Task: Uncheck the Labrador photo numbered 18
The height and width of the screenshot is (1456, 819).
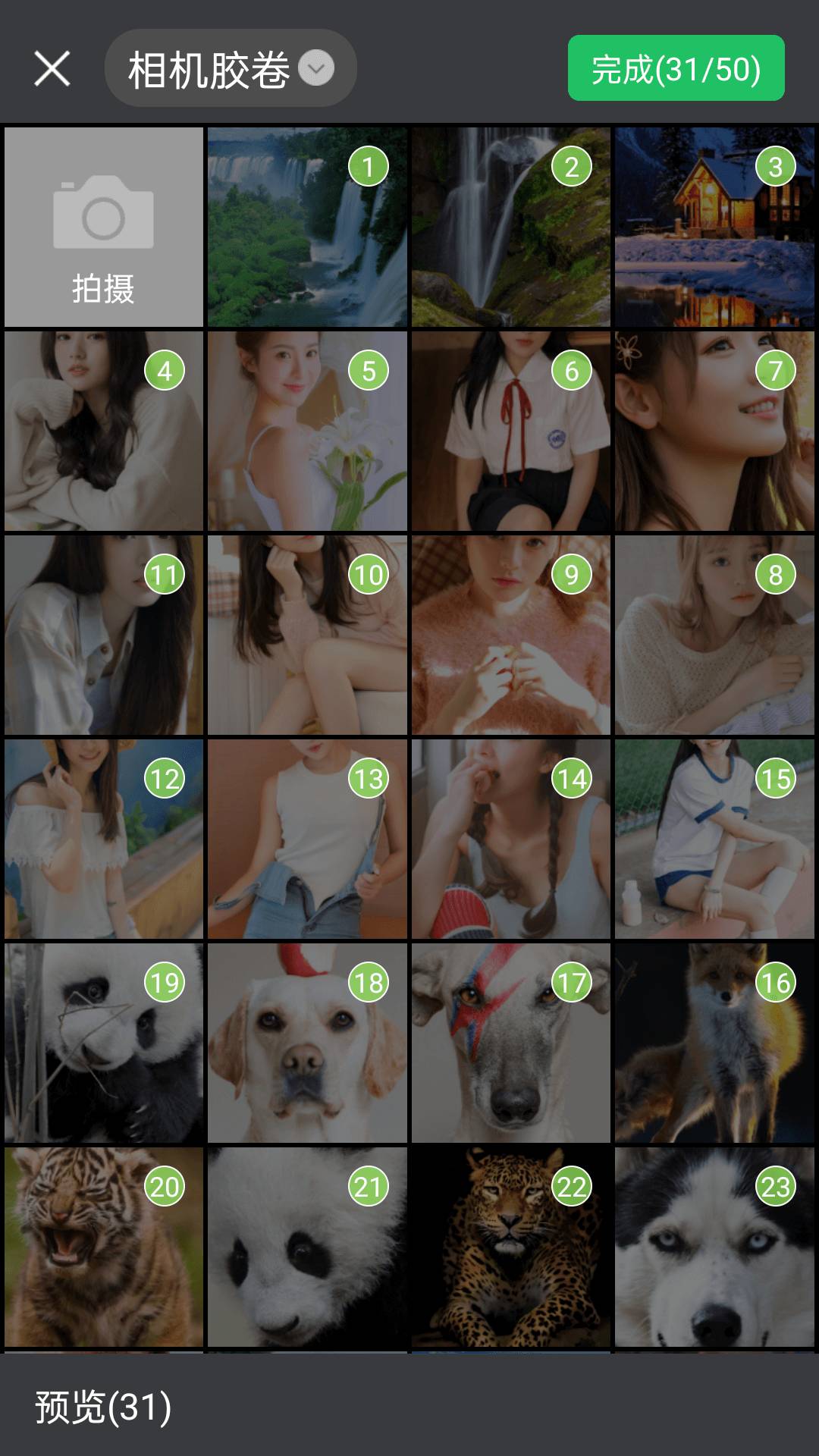Action: 369,983
